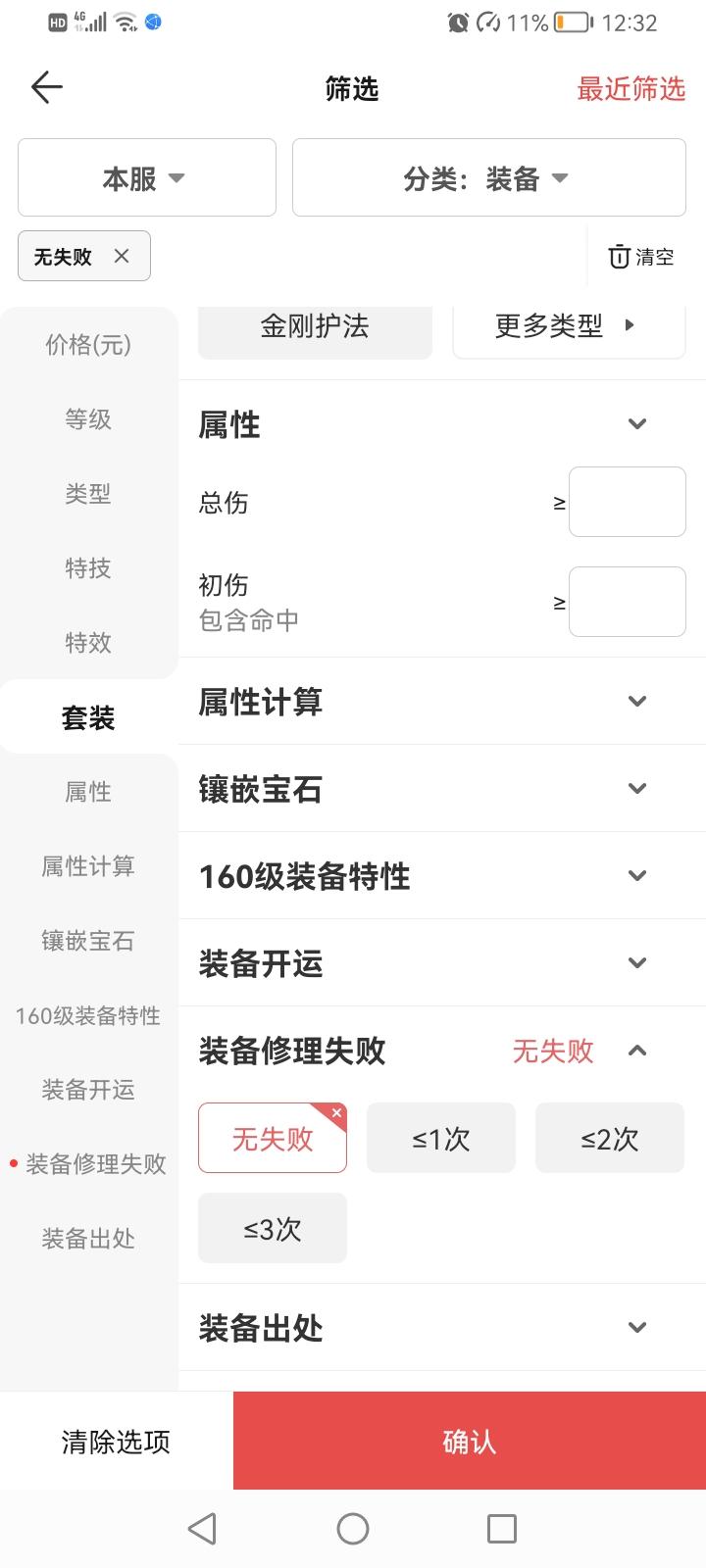Open 最近筛选 recent filters
Image resolution: width=706 pixels, height=1568 pixels.
click(x=630, y=89)
